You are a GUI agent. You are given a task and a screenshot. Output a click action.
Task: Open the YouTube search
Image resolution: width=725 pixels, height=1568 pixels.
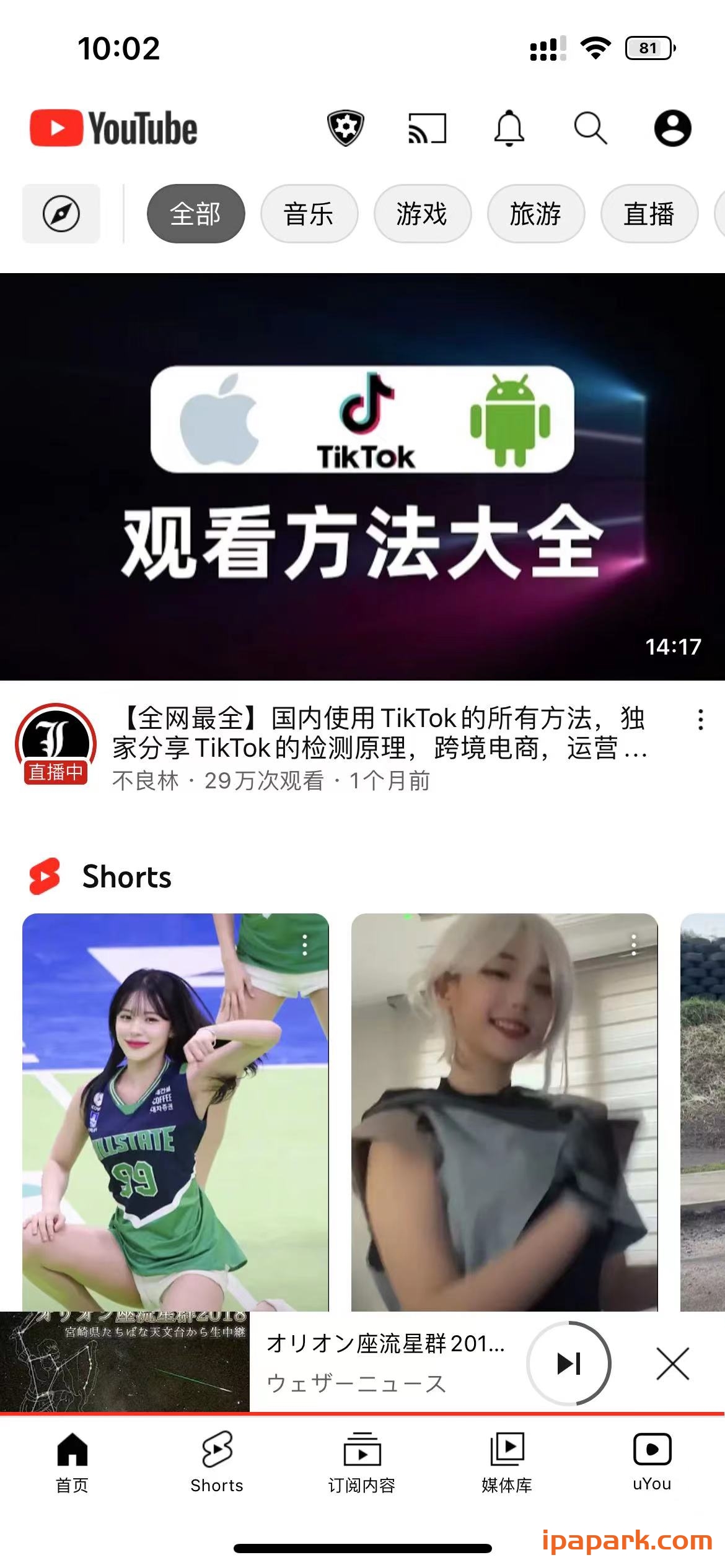(589, 128)
